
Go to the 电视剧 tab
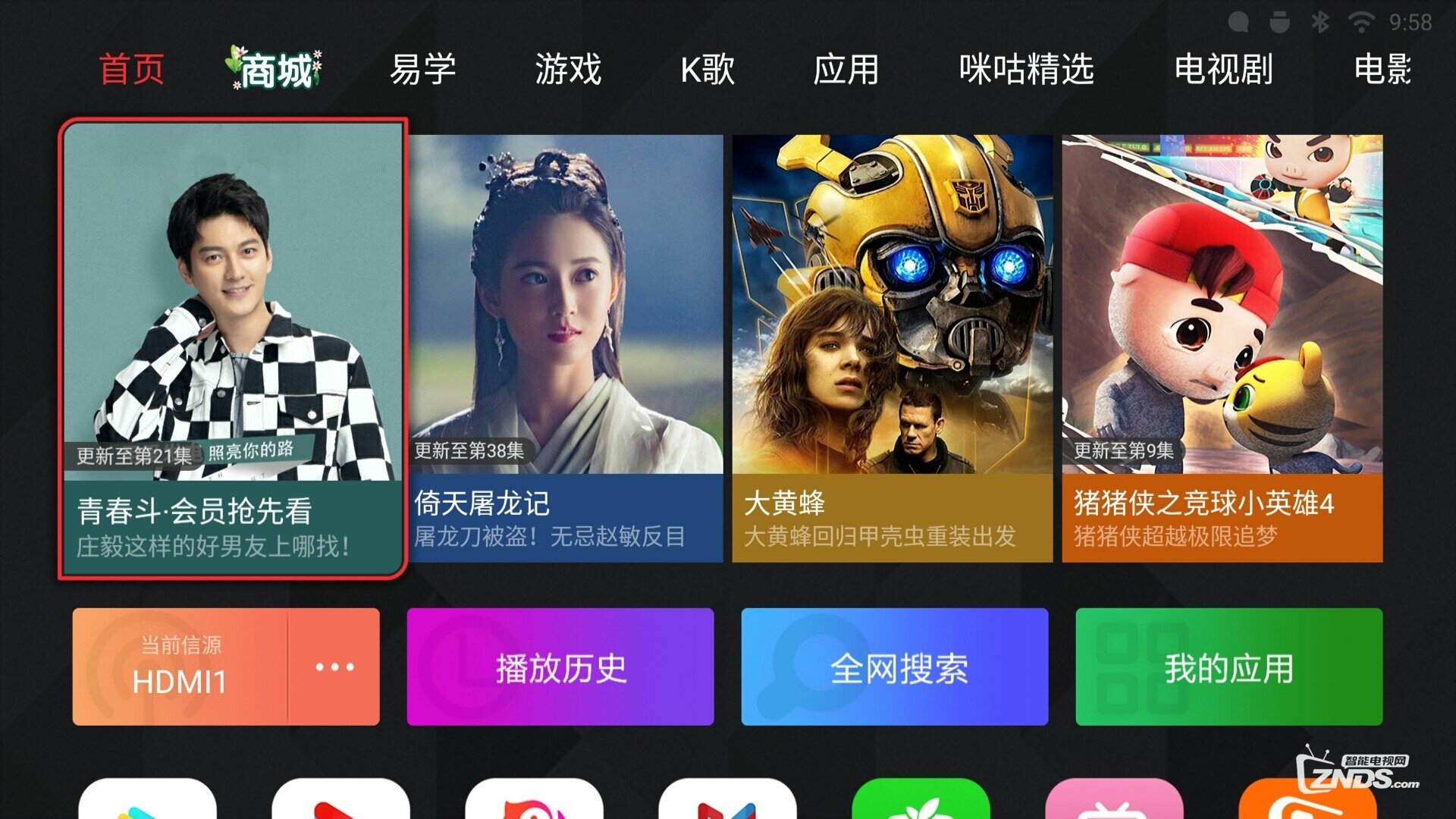point(1223,69)
